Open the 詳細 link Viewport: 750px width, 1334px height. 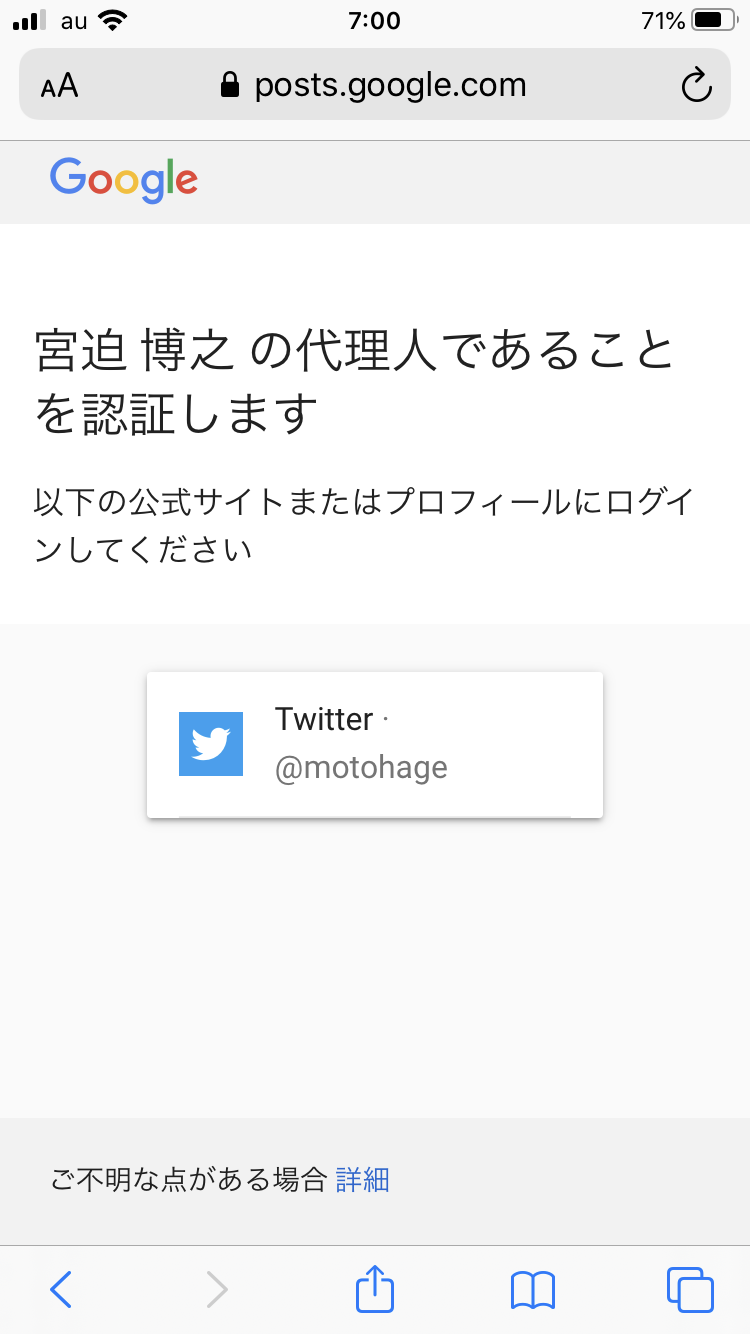pyautogui.click(x=362, y=1180)
